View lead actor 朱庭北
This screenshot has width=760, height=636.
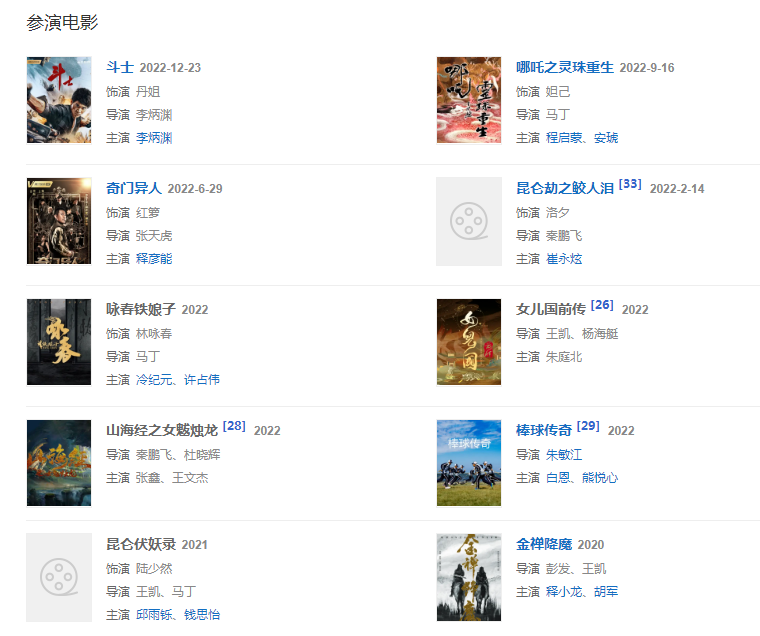pyautogui.click(x=564, y=357)
